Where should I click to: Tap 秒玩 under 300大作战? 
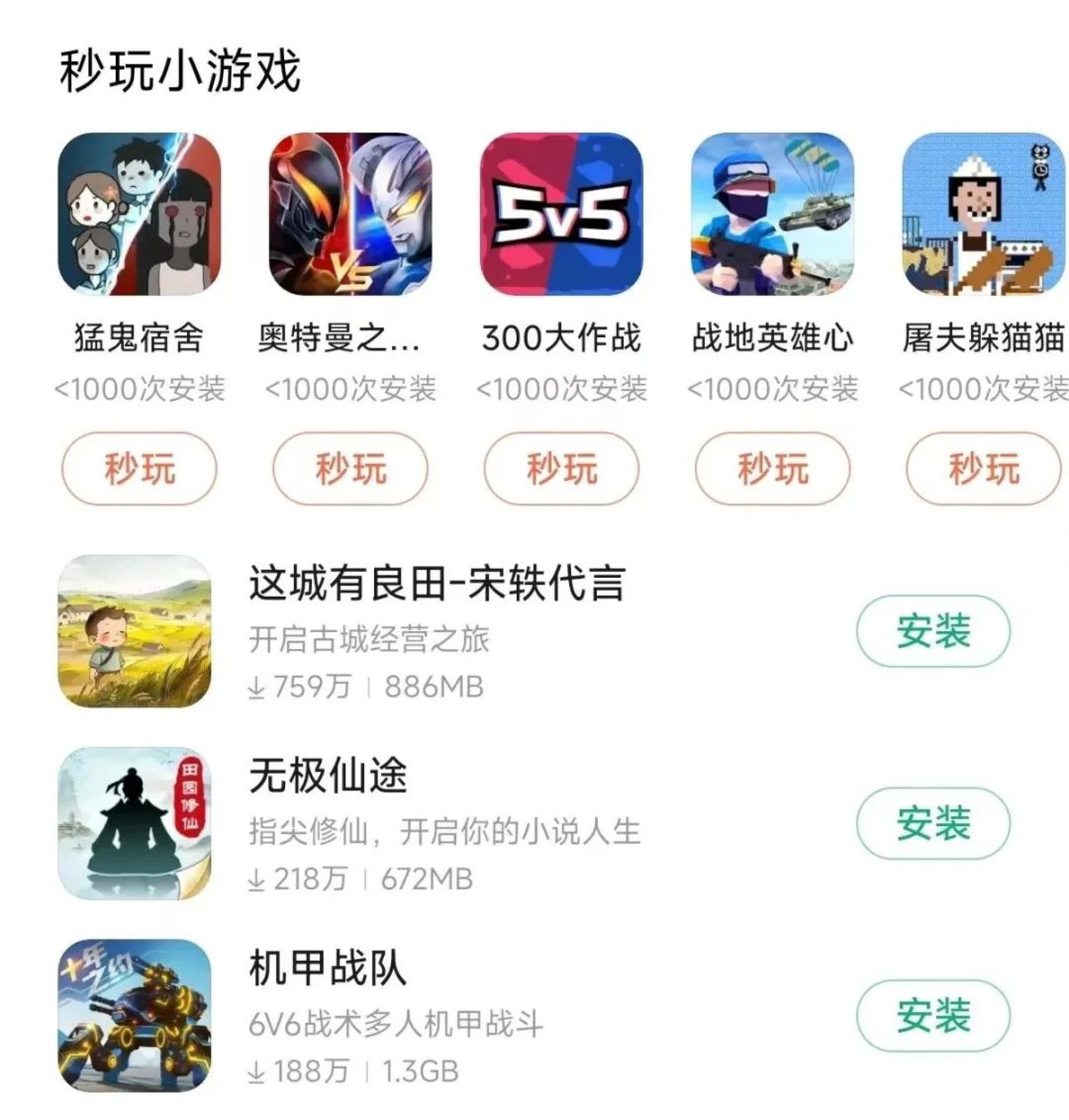pyautogui.click(x=561, y=470)
